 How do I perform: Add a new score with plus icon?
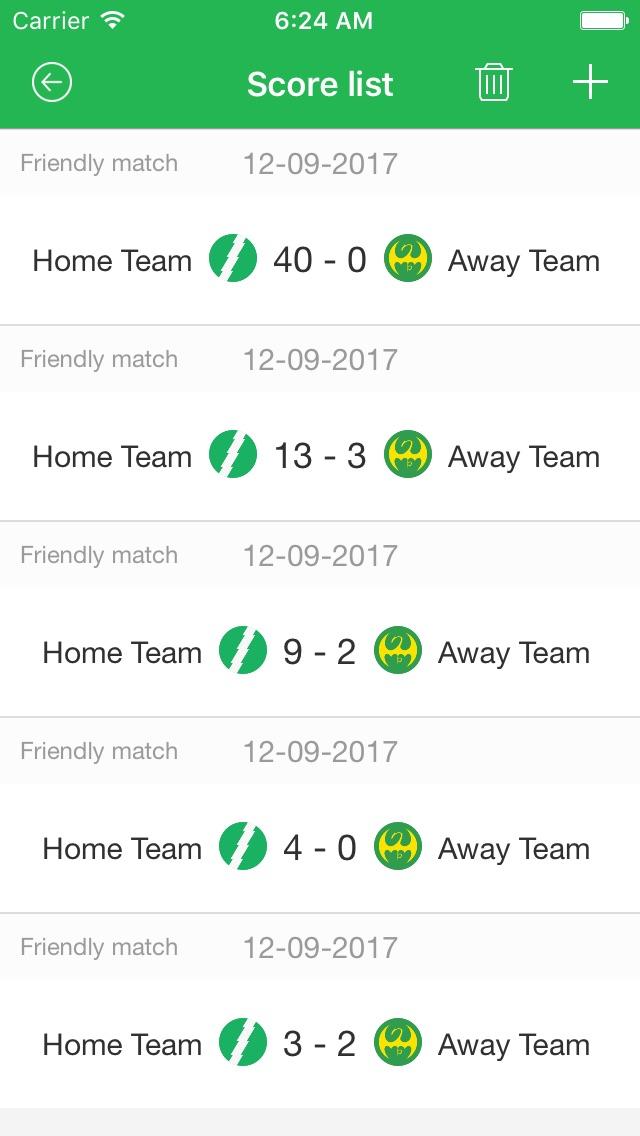tap(590, 83)
